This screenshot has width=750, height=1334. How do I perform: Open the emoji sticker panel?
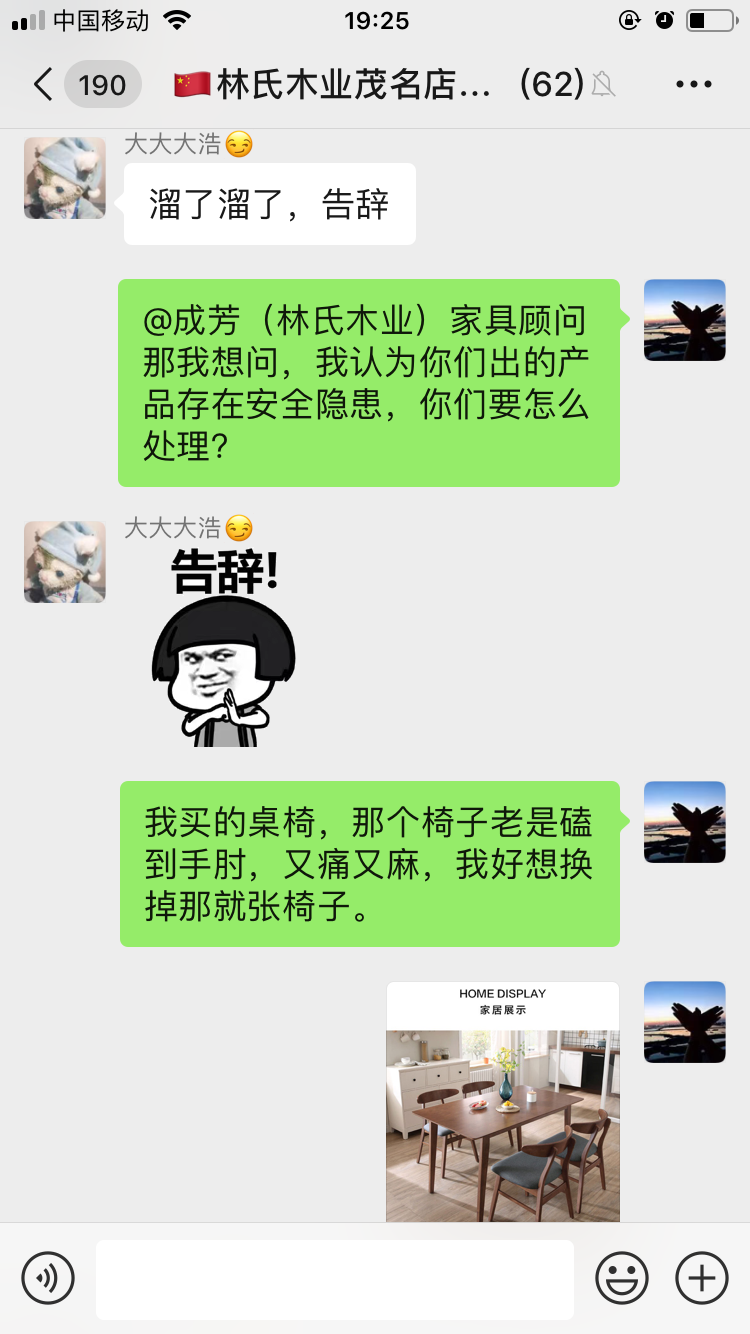(621, 1278)
